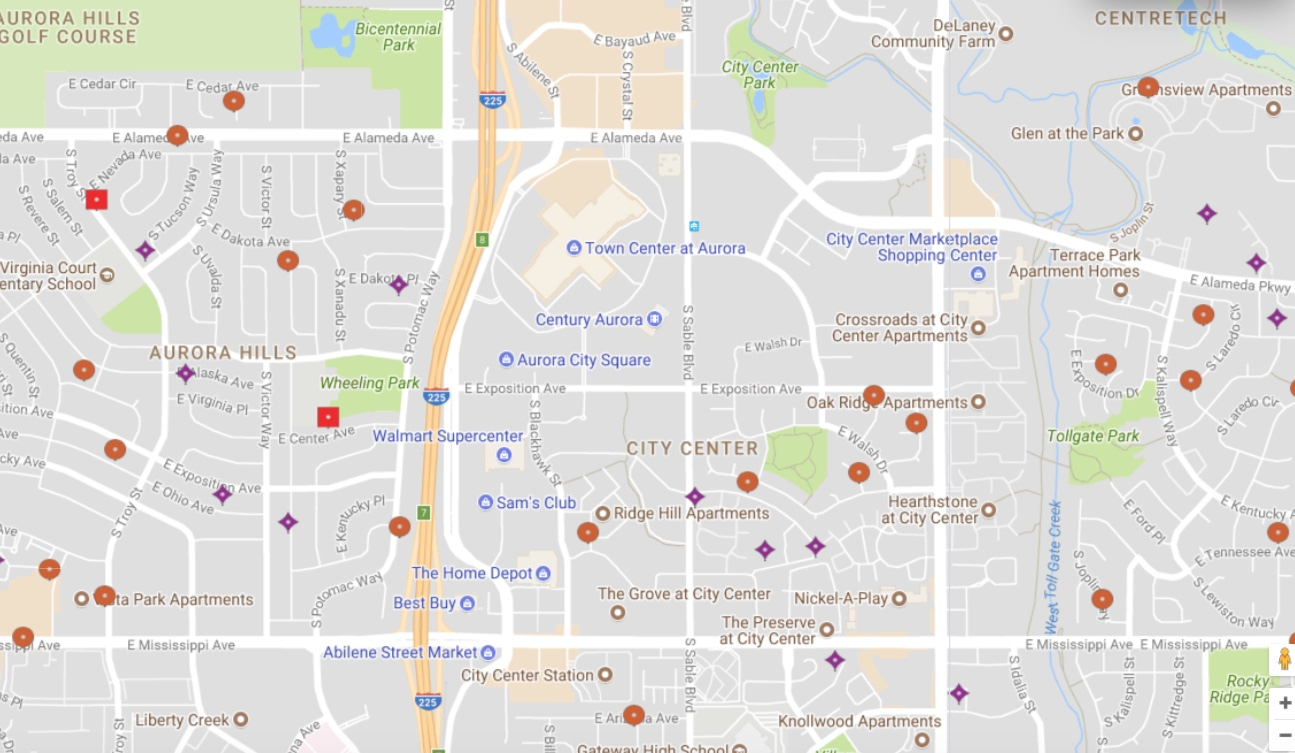The height and width of the screenshot is (753, 1295).
Task: Open the Oak Ridge Apartments marker
Action: (x=978, y=403)
